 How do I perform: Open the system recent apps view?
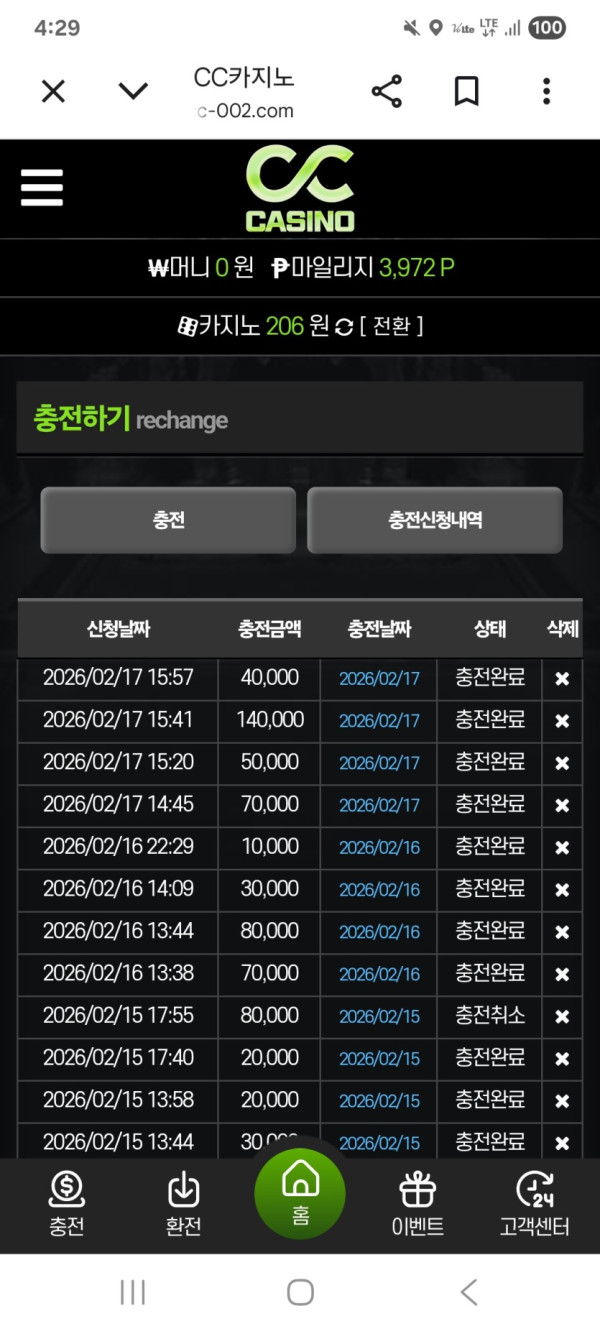(133, 1292)
